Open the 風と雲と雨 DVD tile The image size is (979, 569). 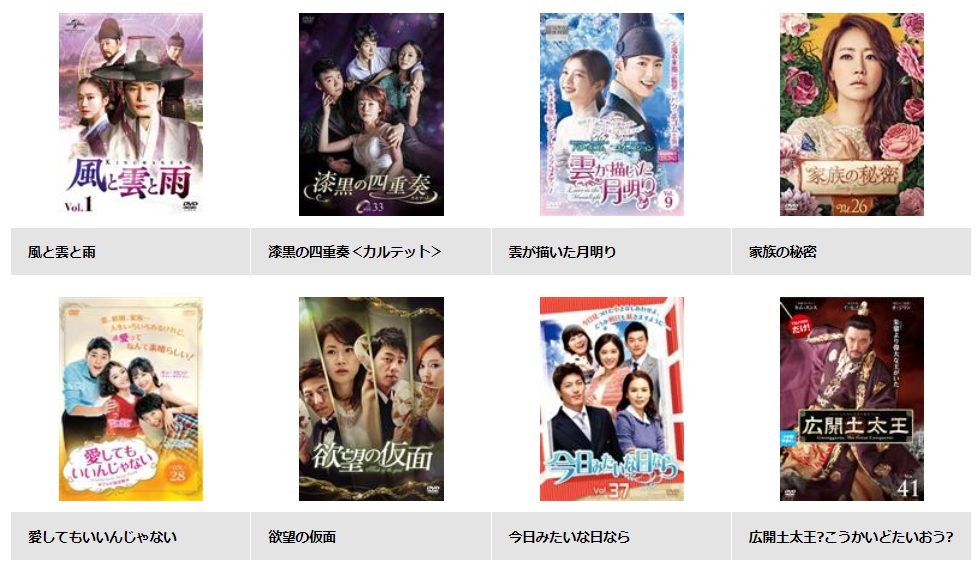pyautogui.click(x=130, y=114)
